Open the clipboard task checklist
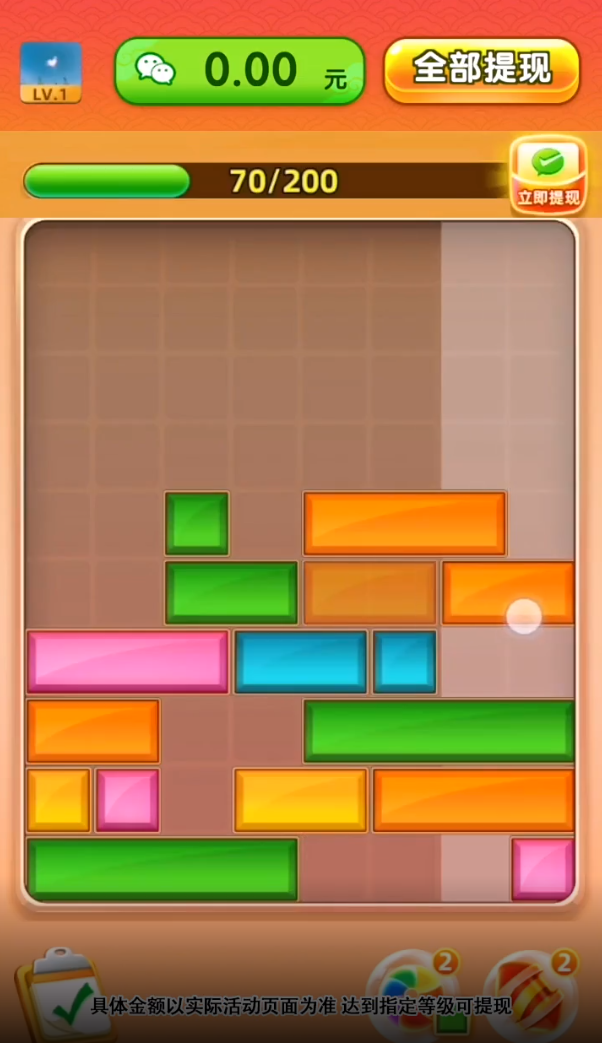The image size is (602, 1043). tap(58, 995)
